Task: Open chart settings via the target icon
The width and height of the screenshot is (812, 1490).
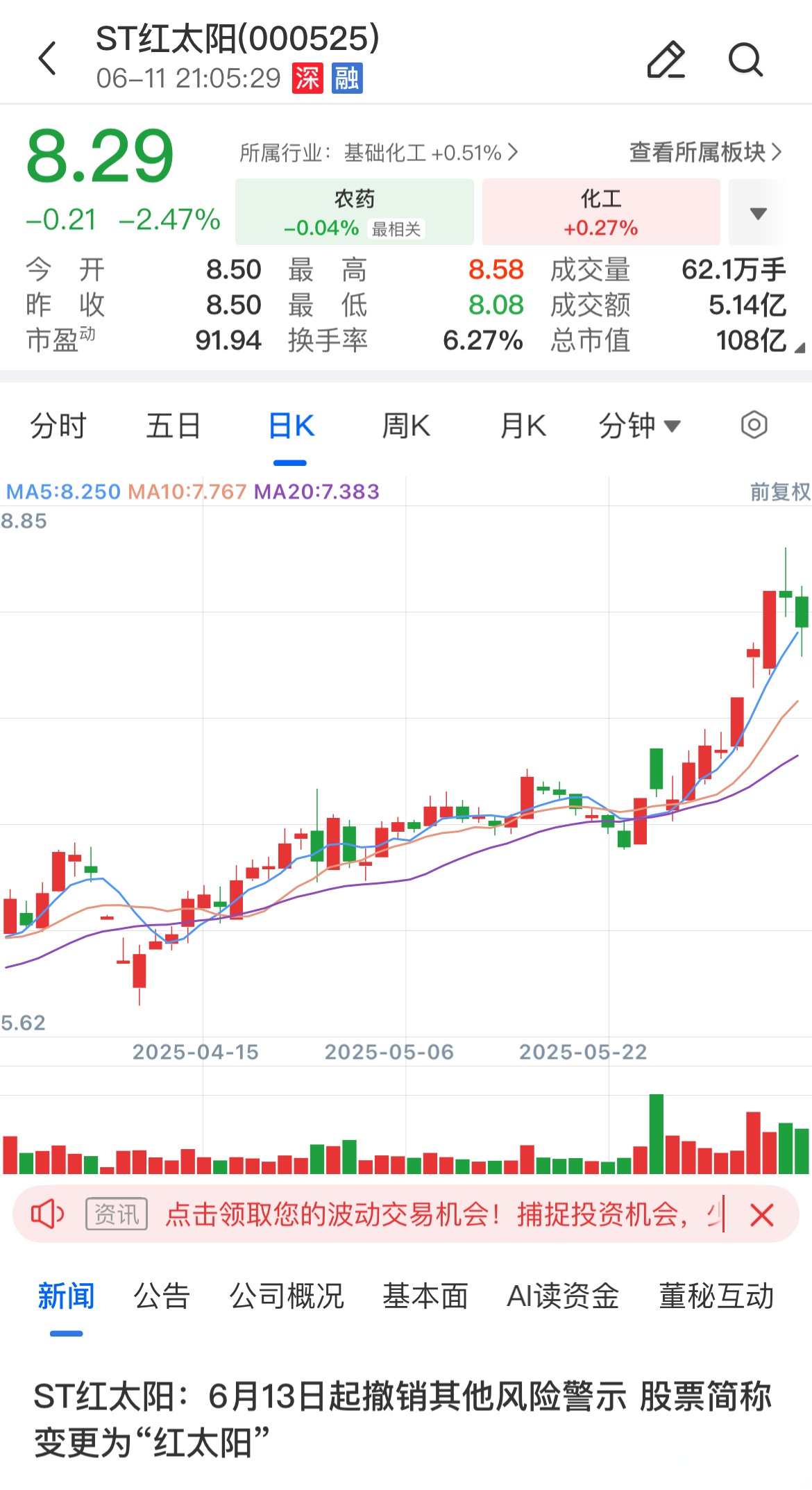Action: [x=754, y=425]
